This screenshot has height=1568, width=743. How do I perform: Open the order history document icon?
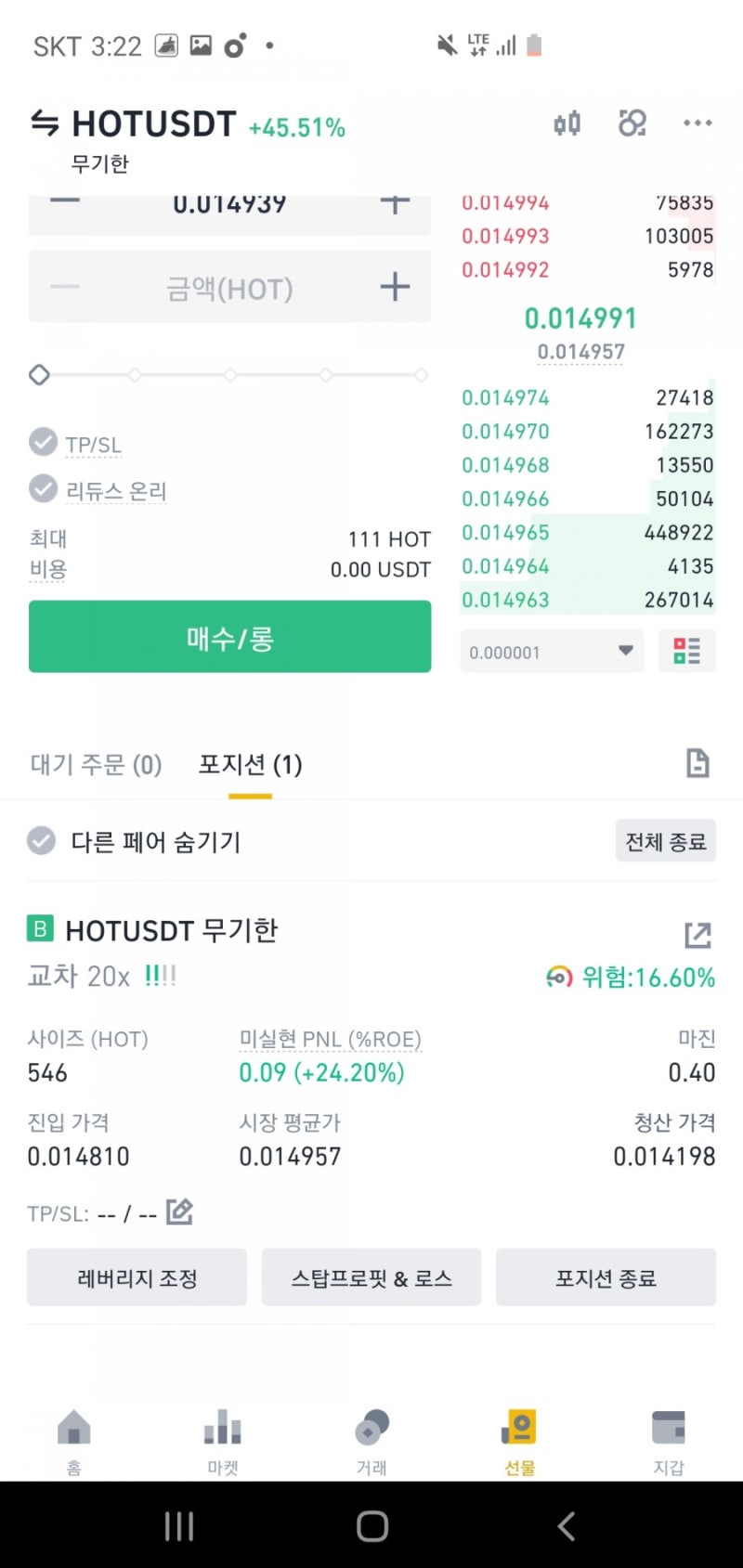click(x=697, y=764)
